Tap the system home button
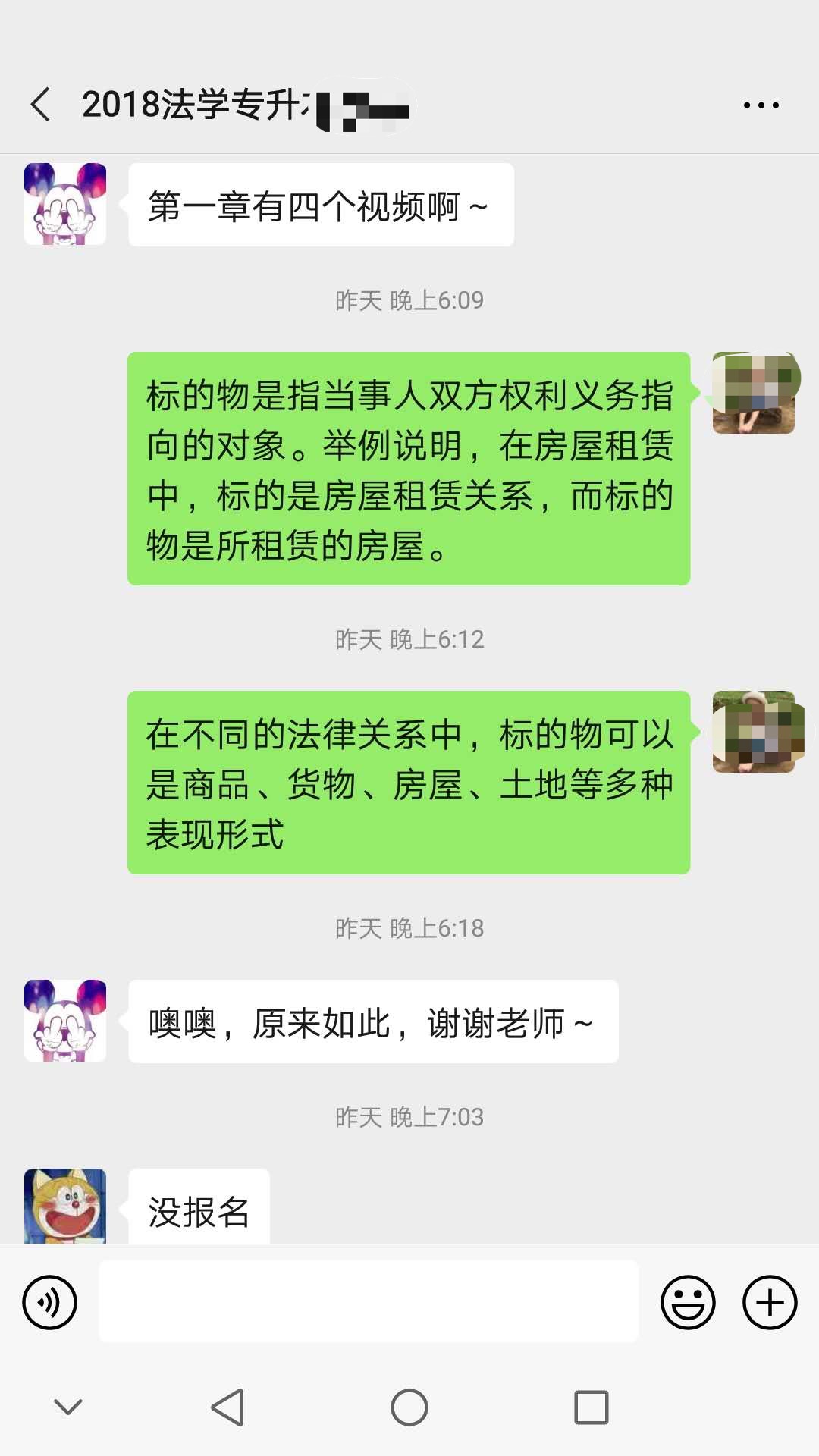 click(409, 1407)
